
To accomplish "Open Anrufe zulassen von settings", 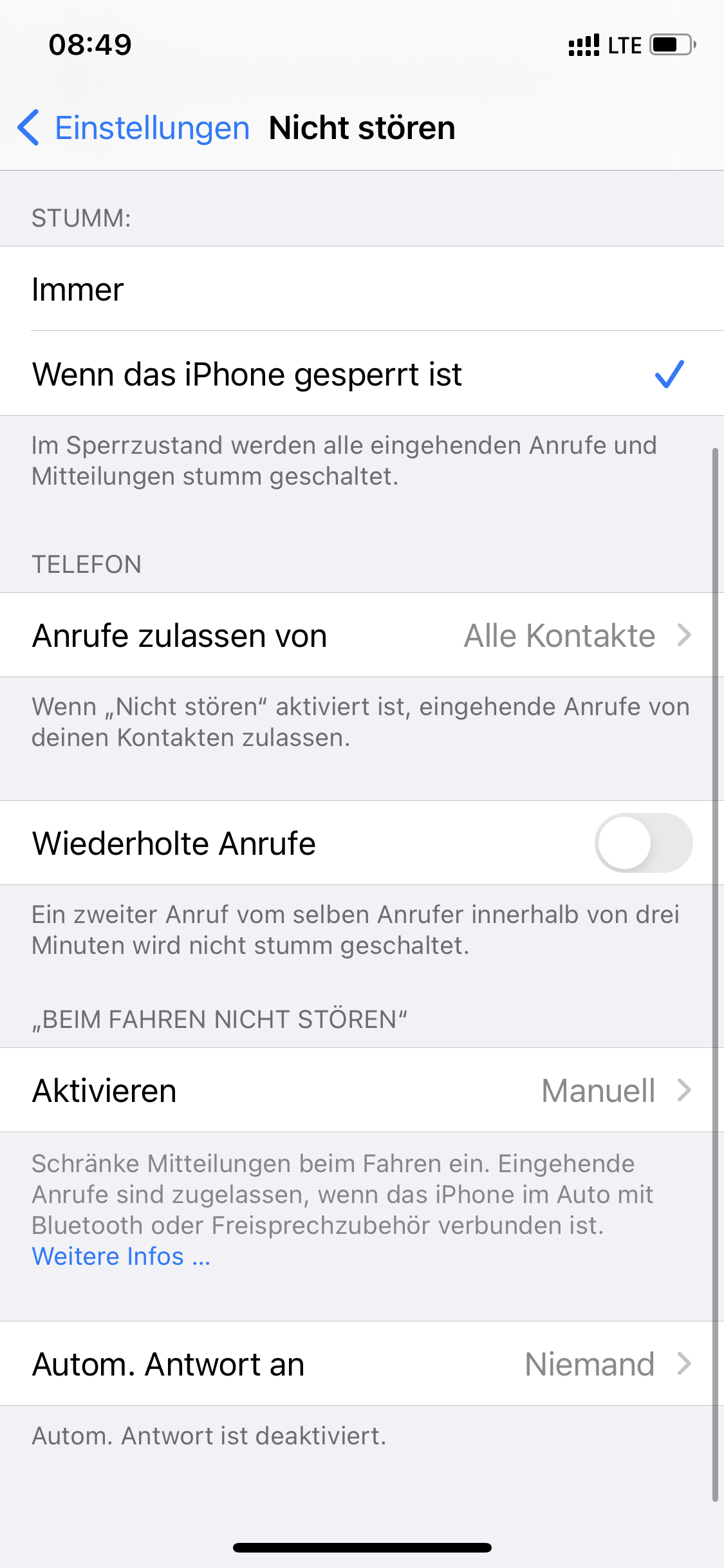I will [362, 635].
